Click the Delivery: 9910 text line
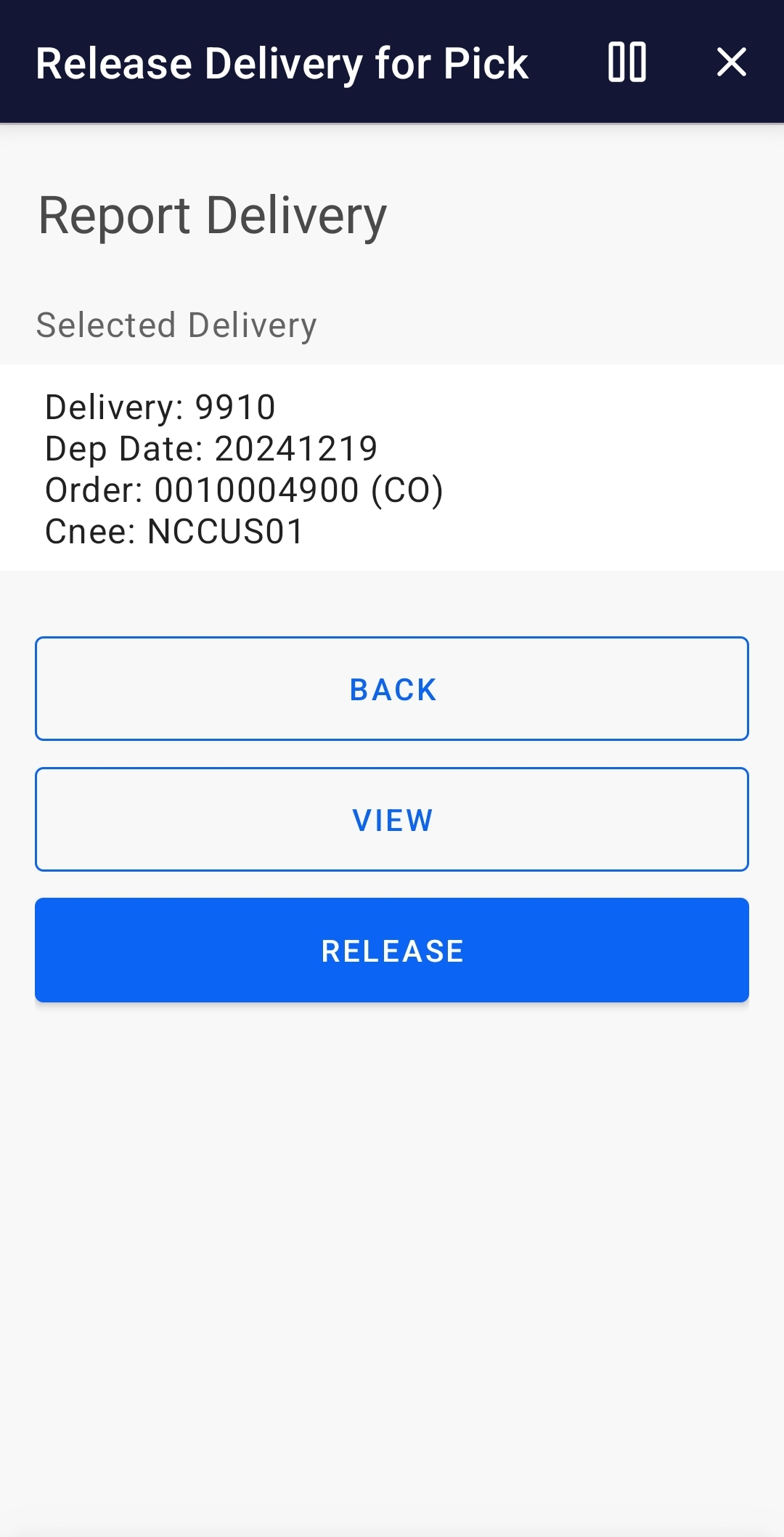Screen dimensions: 784x1537 click(160, 407)
